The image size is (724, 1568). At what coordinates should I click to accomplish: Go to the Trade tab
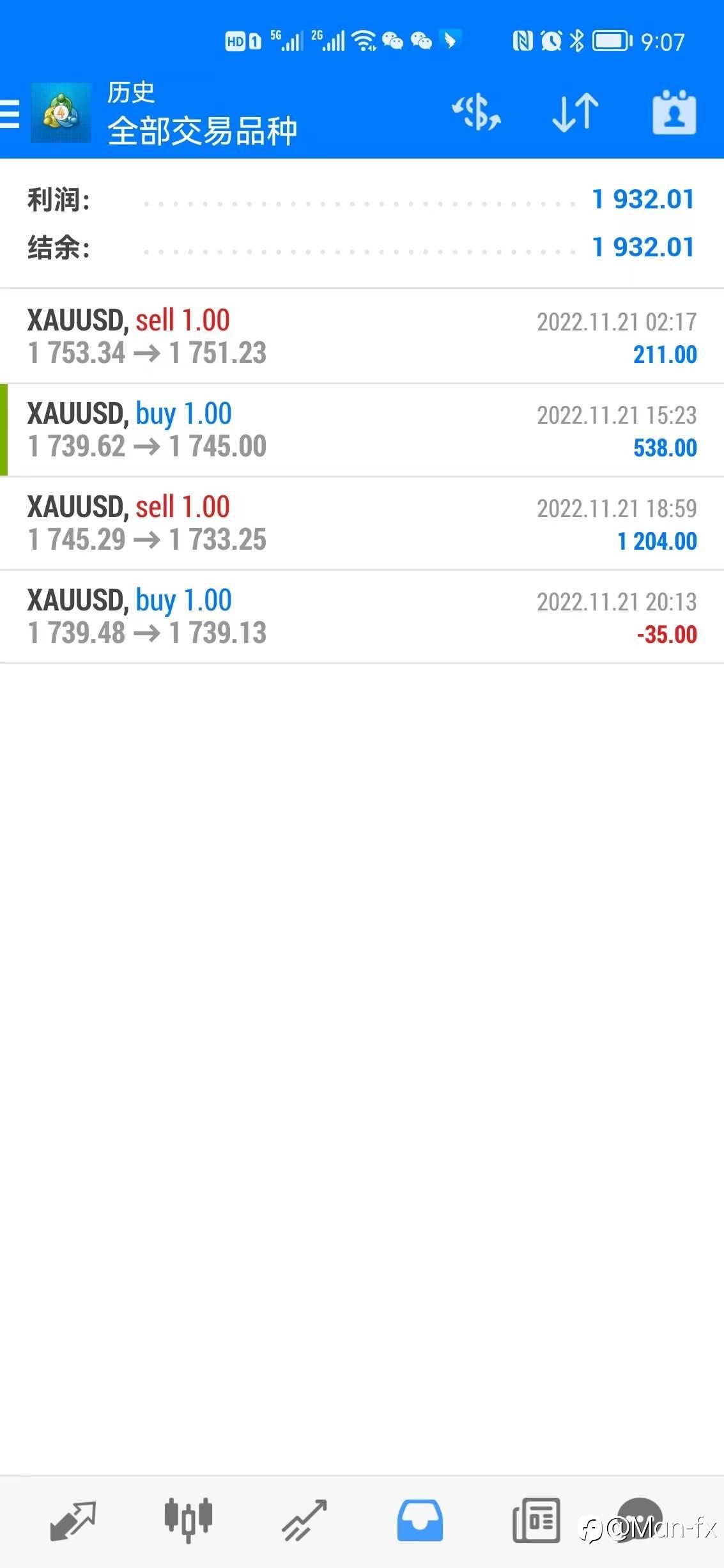[304, 1521]
